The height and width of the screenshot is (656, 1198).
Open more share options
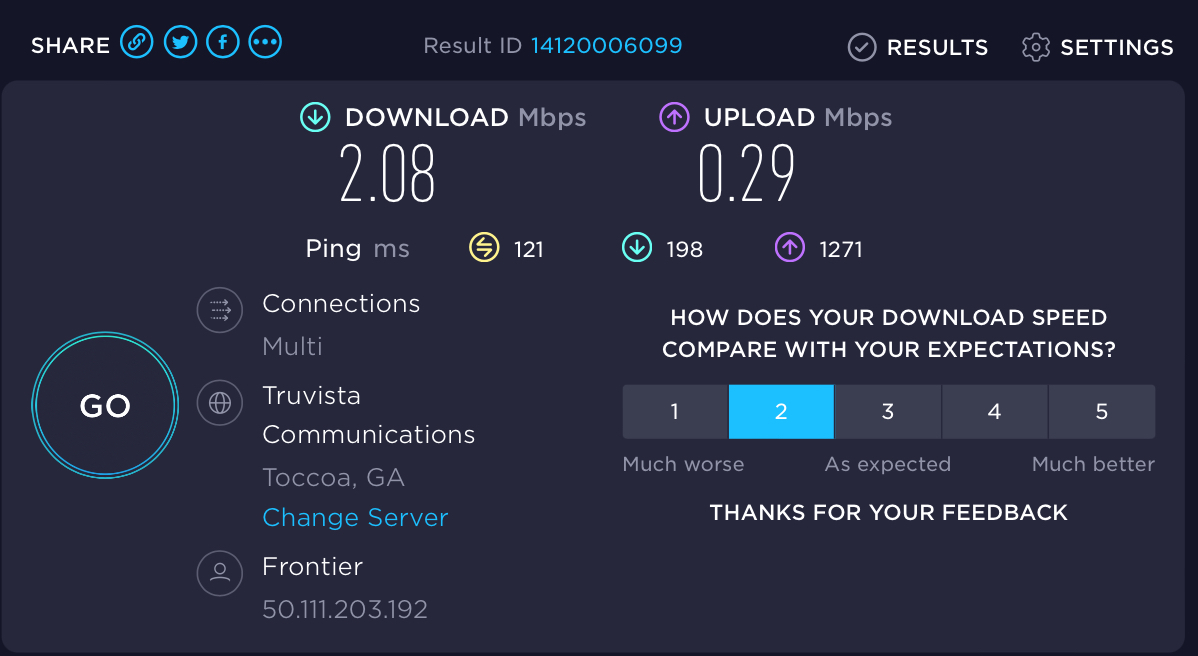(x=265, y=43)
